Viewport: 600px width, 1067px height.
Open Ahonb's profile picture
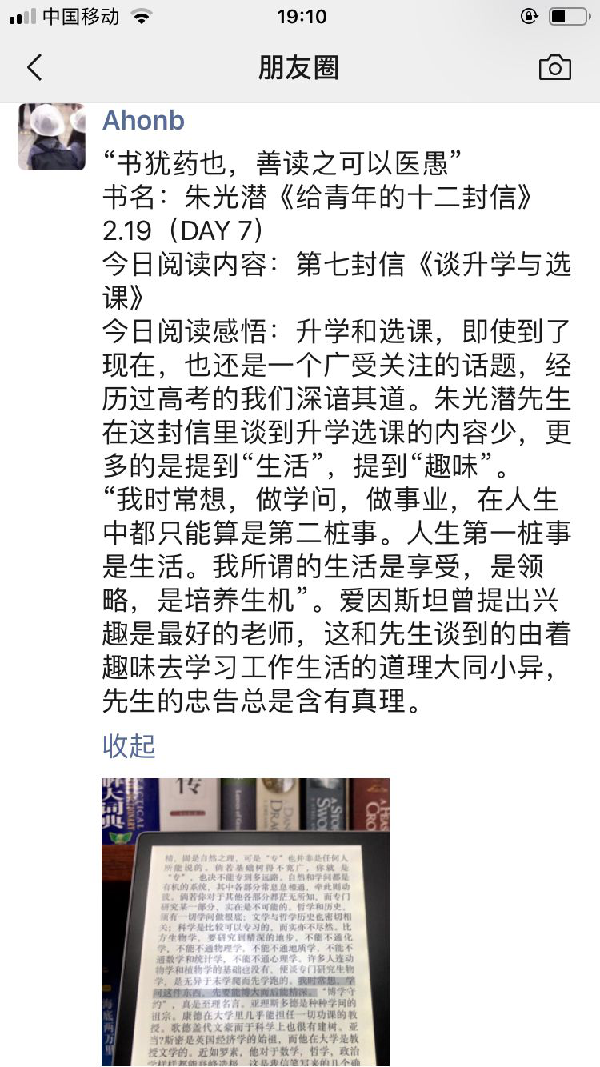pyautogui.click(x=52, y=136)
